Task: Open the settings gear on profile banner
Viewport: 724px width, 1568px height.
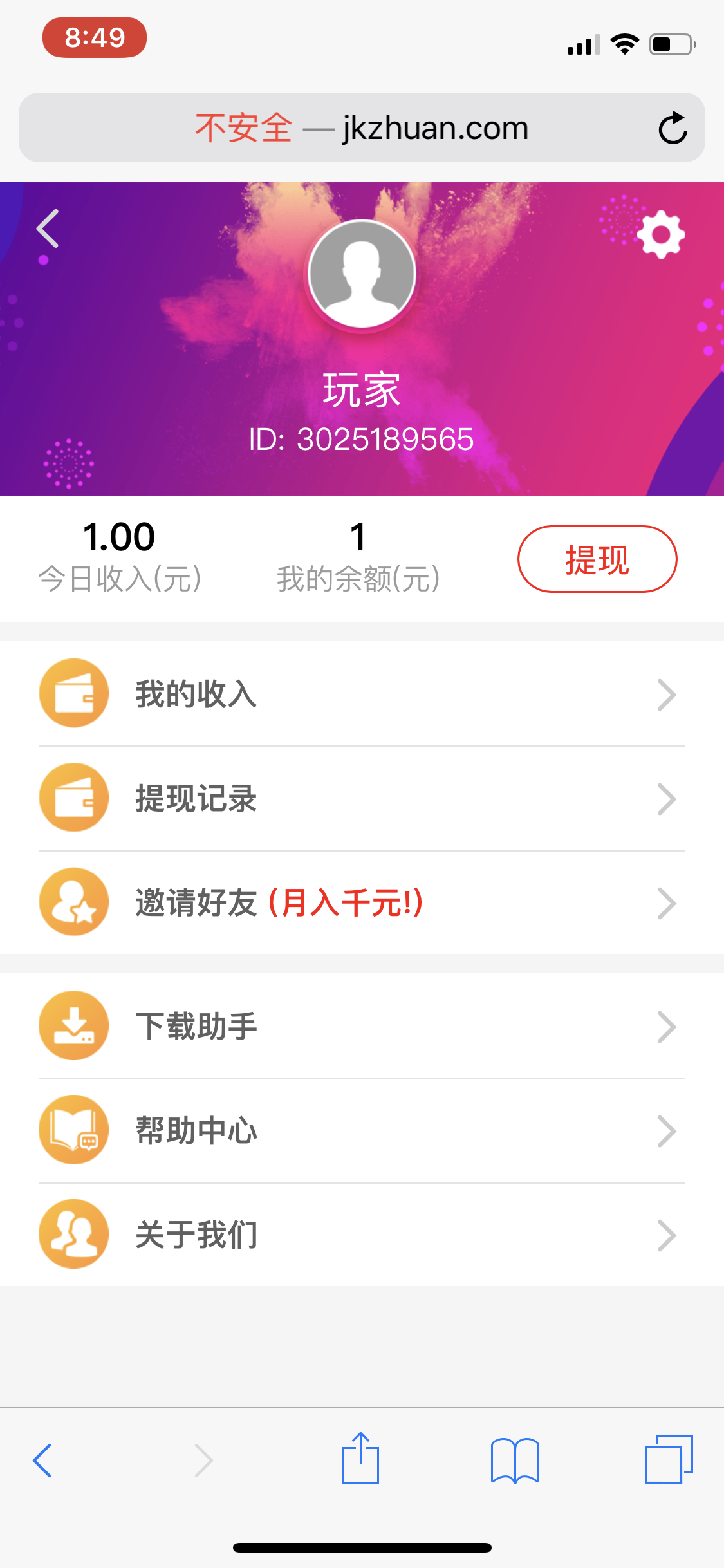Action: pyautogui.click(x=662, y=235)
